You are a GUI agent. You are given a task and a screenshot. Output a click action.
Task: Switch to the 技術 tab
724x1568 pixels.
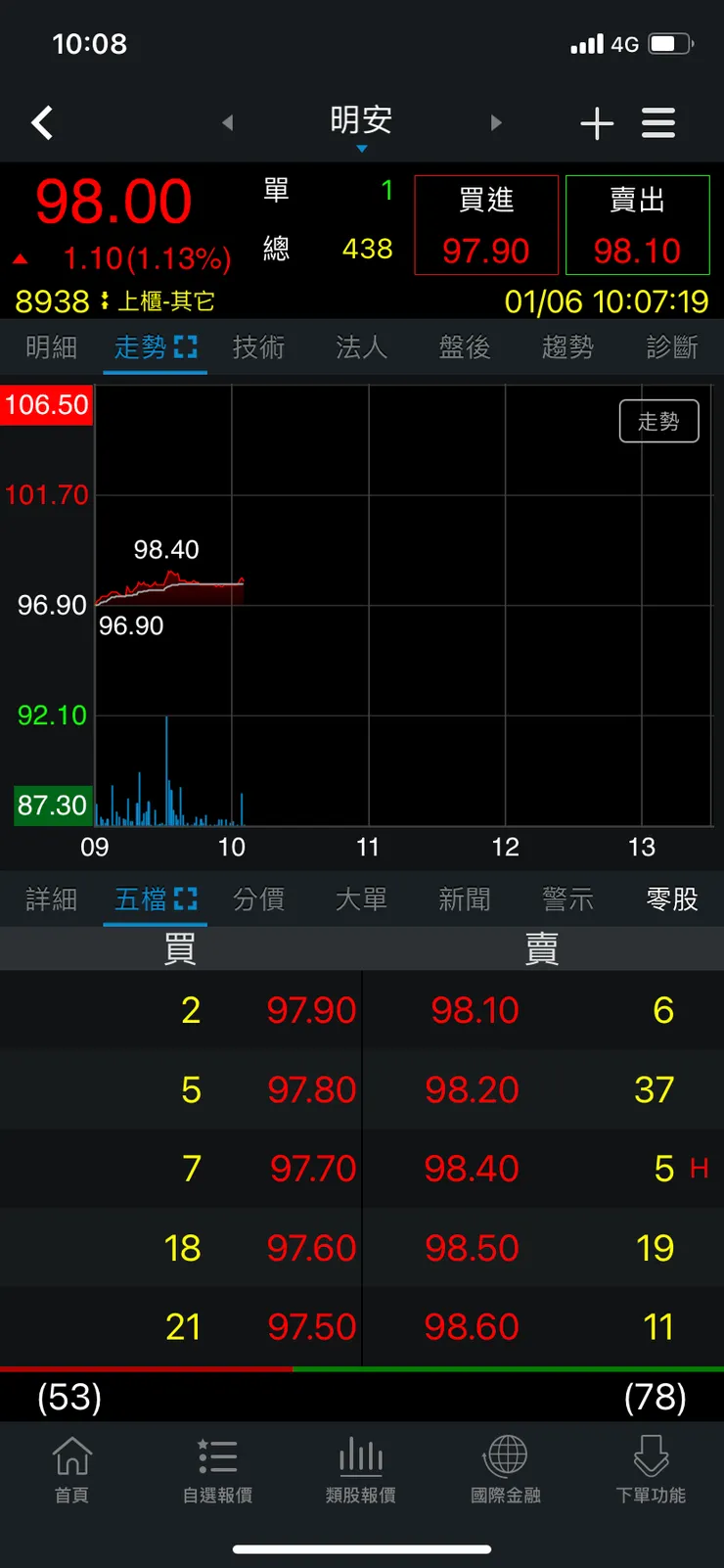(x=258, y=347)
